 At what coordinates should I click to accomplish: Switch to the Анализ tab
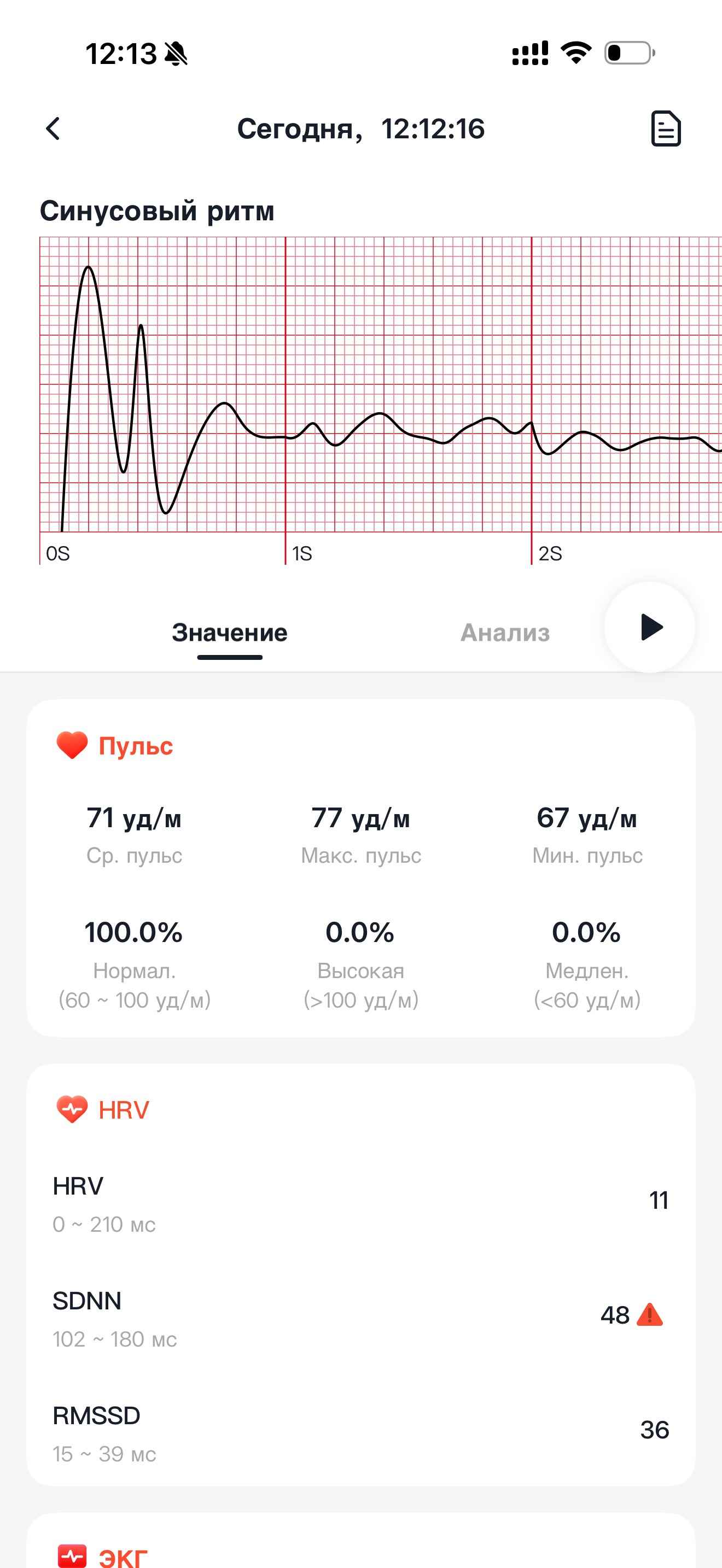click(x=505, y=633)
